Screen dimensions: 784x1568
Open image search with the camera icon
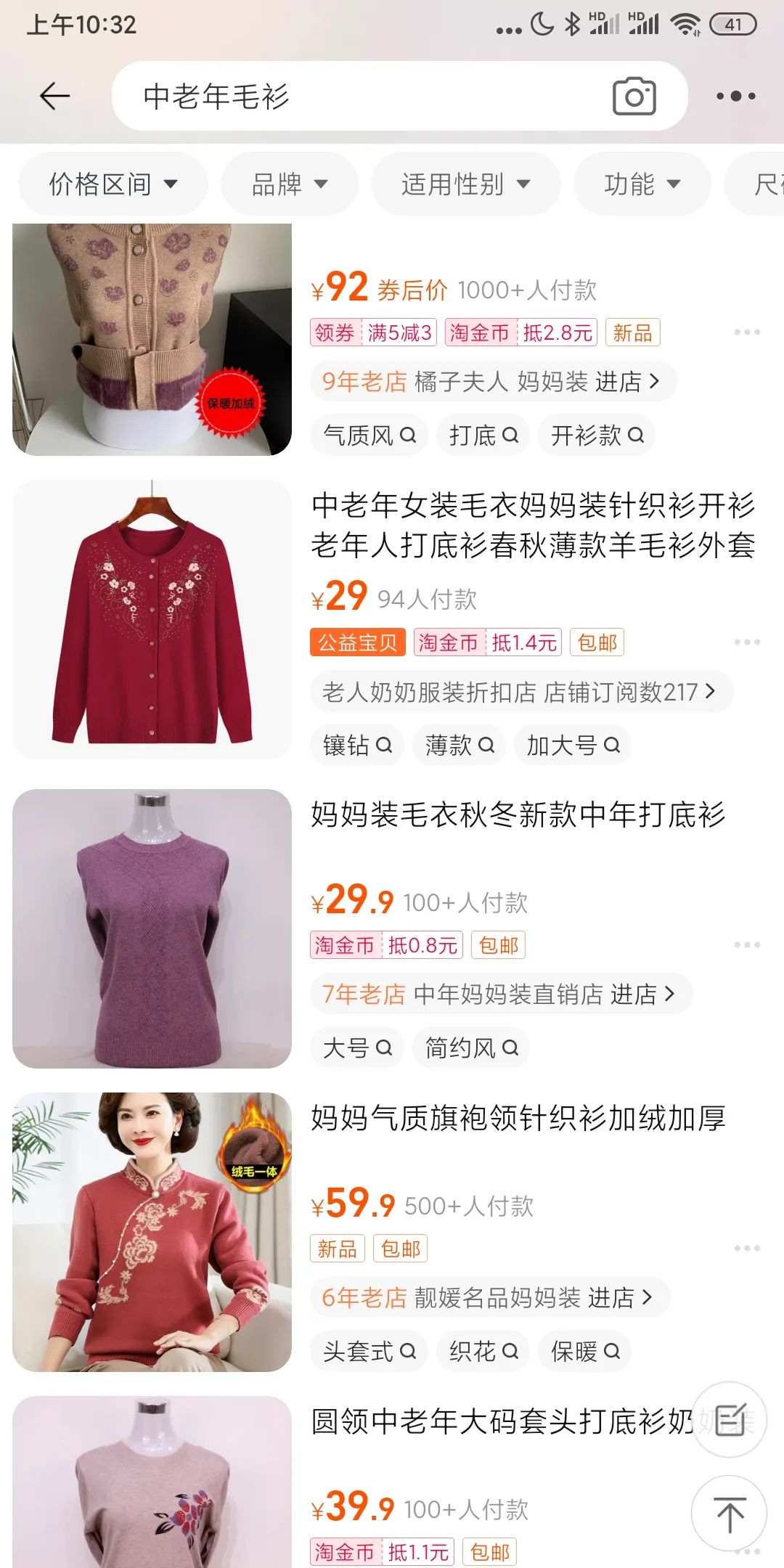tap(635, 97)
